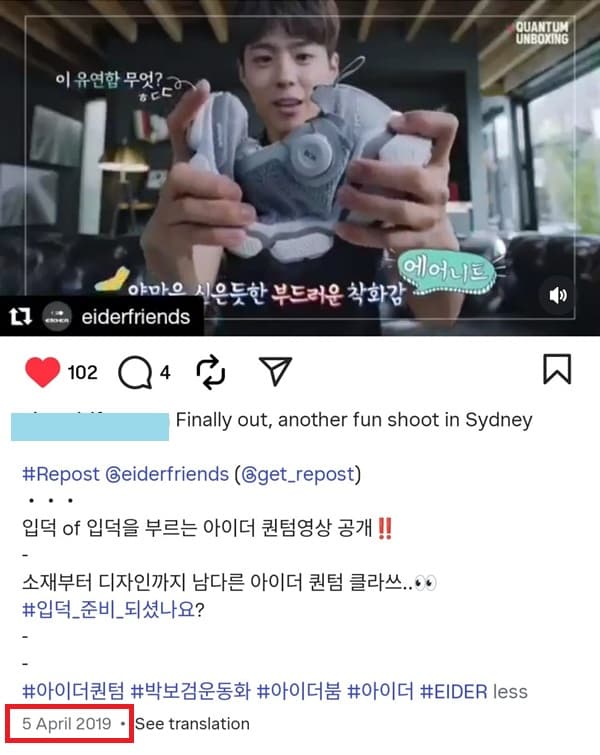Open hashtag #아이더퀀텀
600x755 pixels.
[x=73, y=691]
